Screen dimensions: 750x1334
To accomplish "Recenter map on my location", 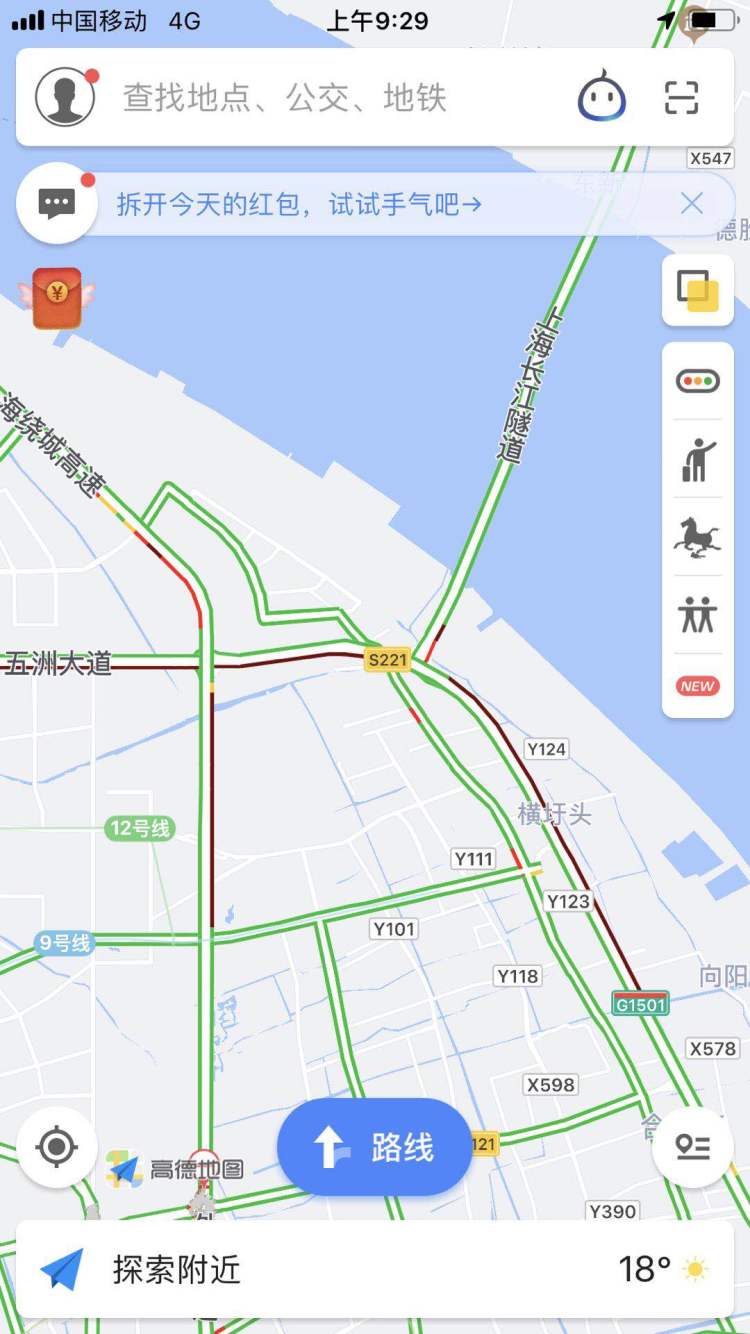I will (57, 1147).
